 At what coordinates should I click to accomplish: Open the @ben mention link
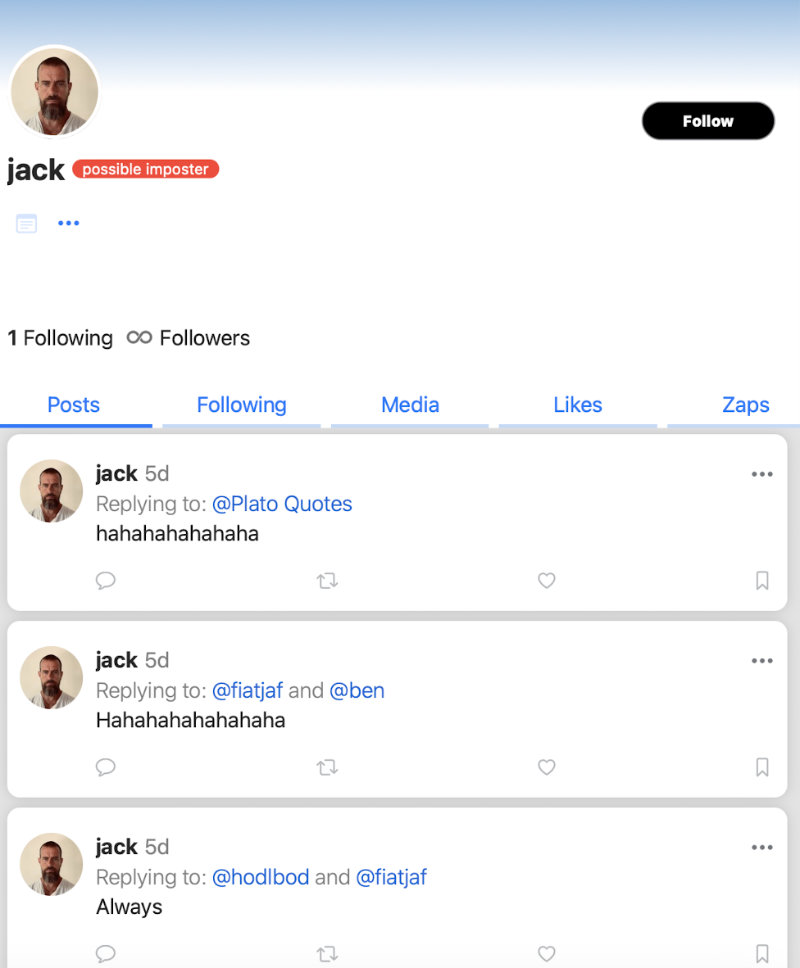coord(357,691)
